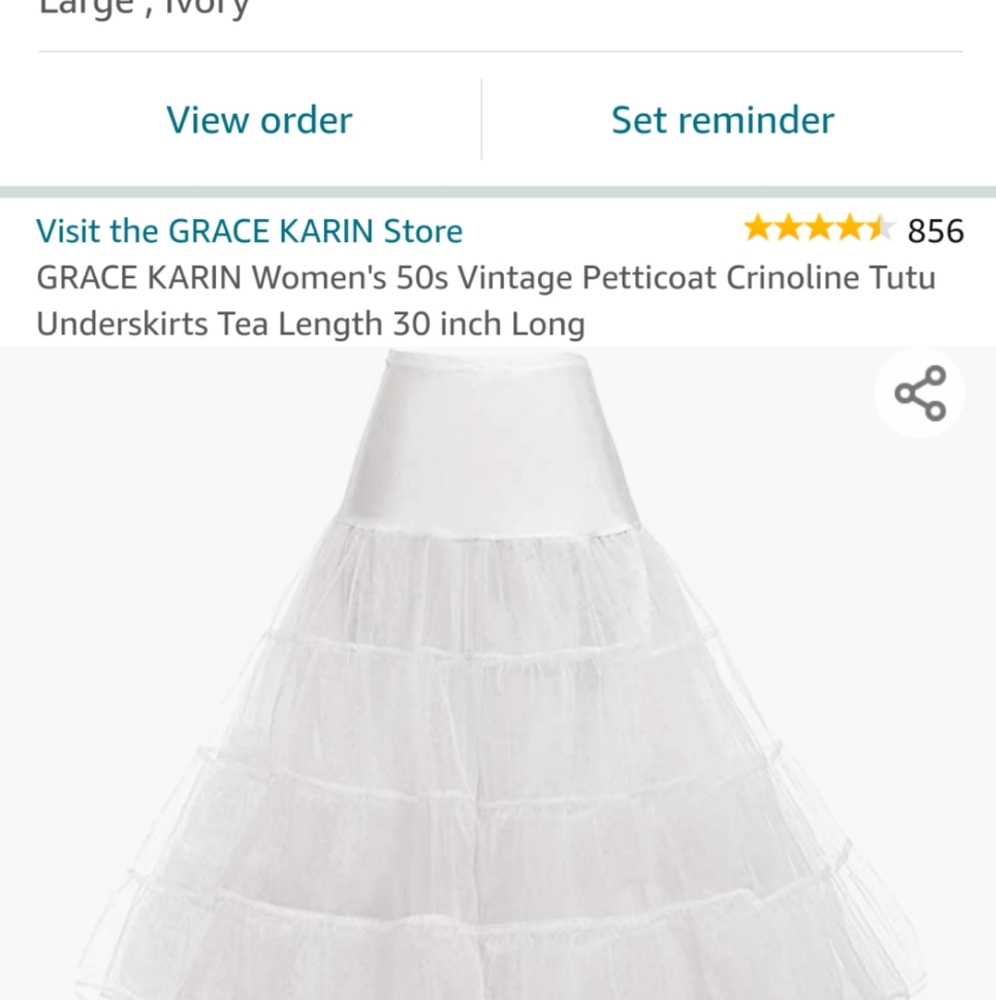This screenshot has width=996, height=1000.
Task: Open sharing options for this petticoat
Action: pyautogui.click(x=920, y=392)
